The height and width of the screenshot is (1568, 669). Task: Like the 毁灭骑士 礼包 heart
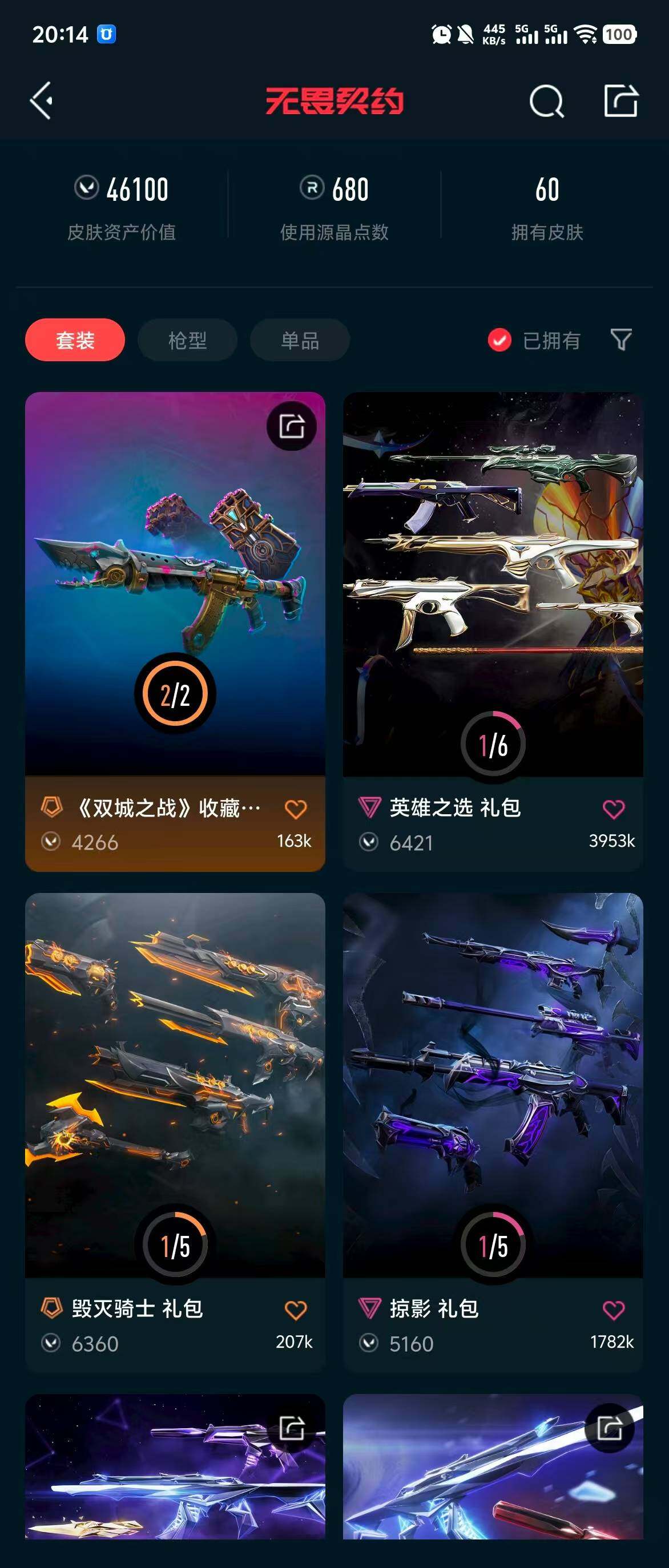click(296, 1310)
